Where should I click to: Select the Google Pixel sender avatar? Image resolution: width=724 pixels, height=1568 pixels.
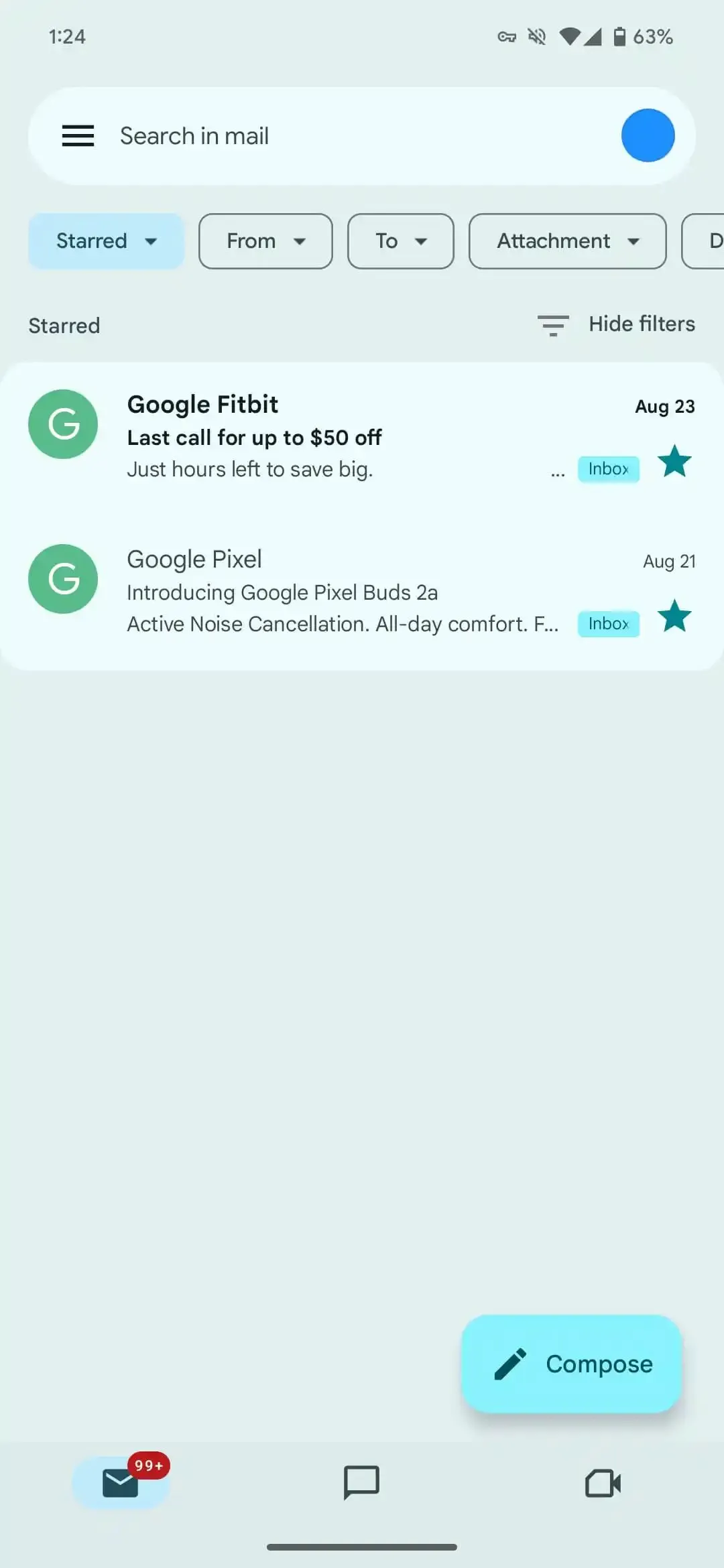pyautogui.click(x=63, y=579)
